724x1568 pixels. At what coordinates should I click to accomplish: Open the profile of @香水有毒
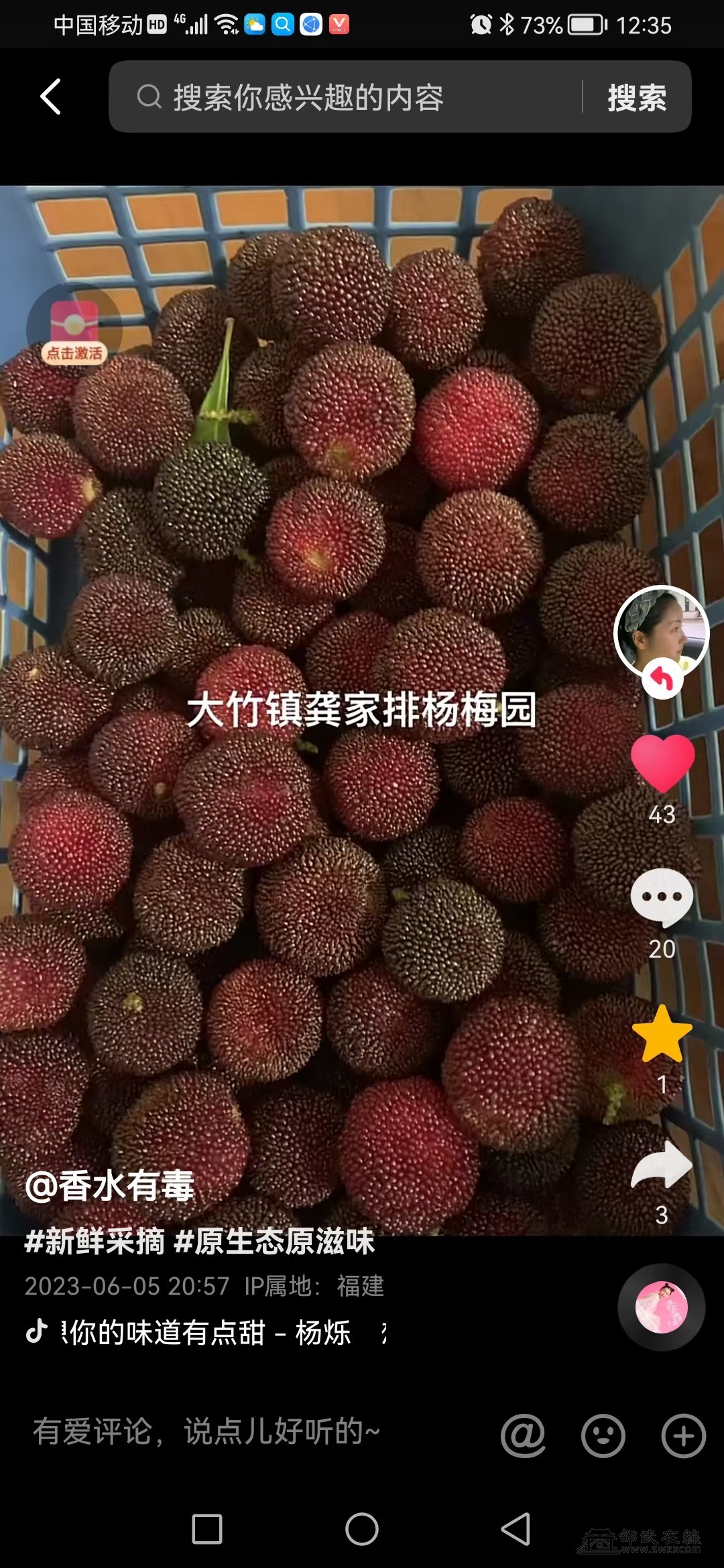point(110,1185)
